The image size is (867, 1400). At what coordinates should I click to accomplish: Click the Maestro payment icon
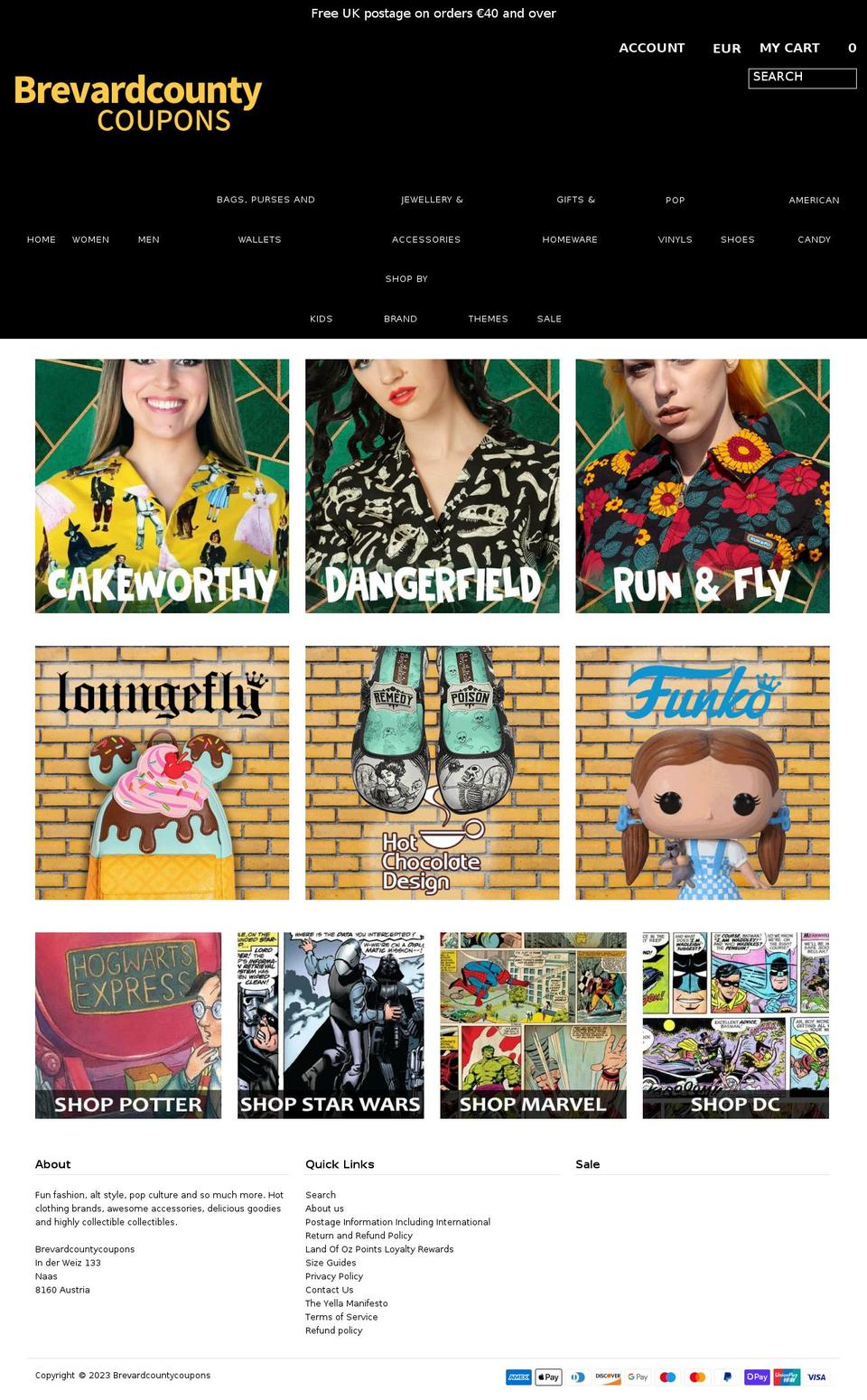pos(667,1377)
